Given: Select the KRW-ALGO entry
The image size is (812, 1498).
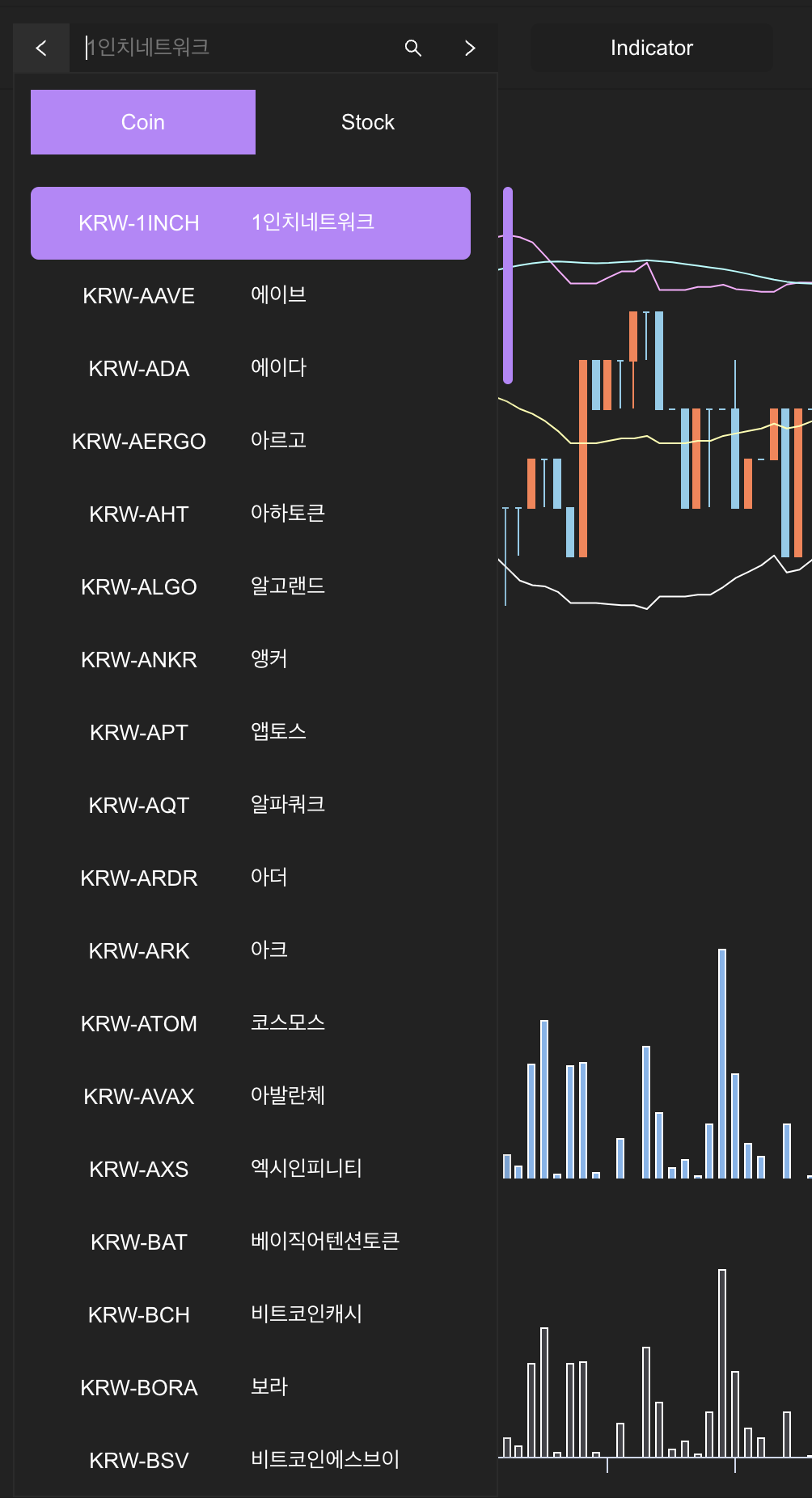Looking at the screenshot, I should [x=251, y=587].
